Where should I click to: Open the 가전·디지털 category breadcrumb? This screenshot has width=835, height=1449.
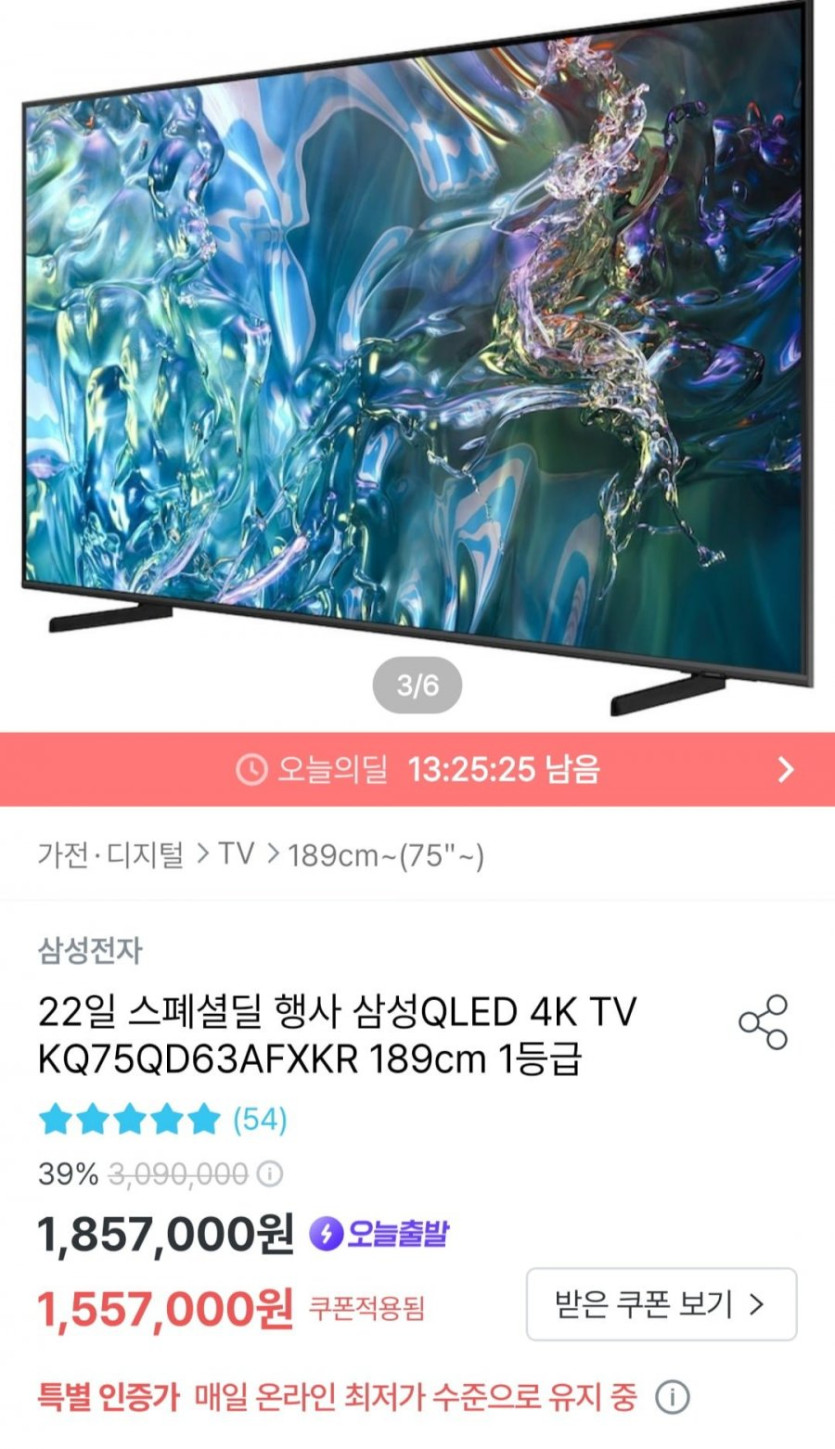pyautogui.click(x=111, y=855)
